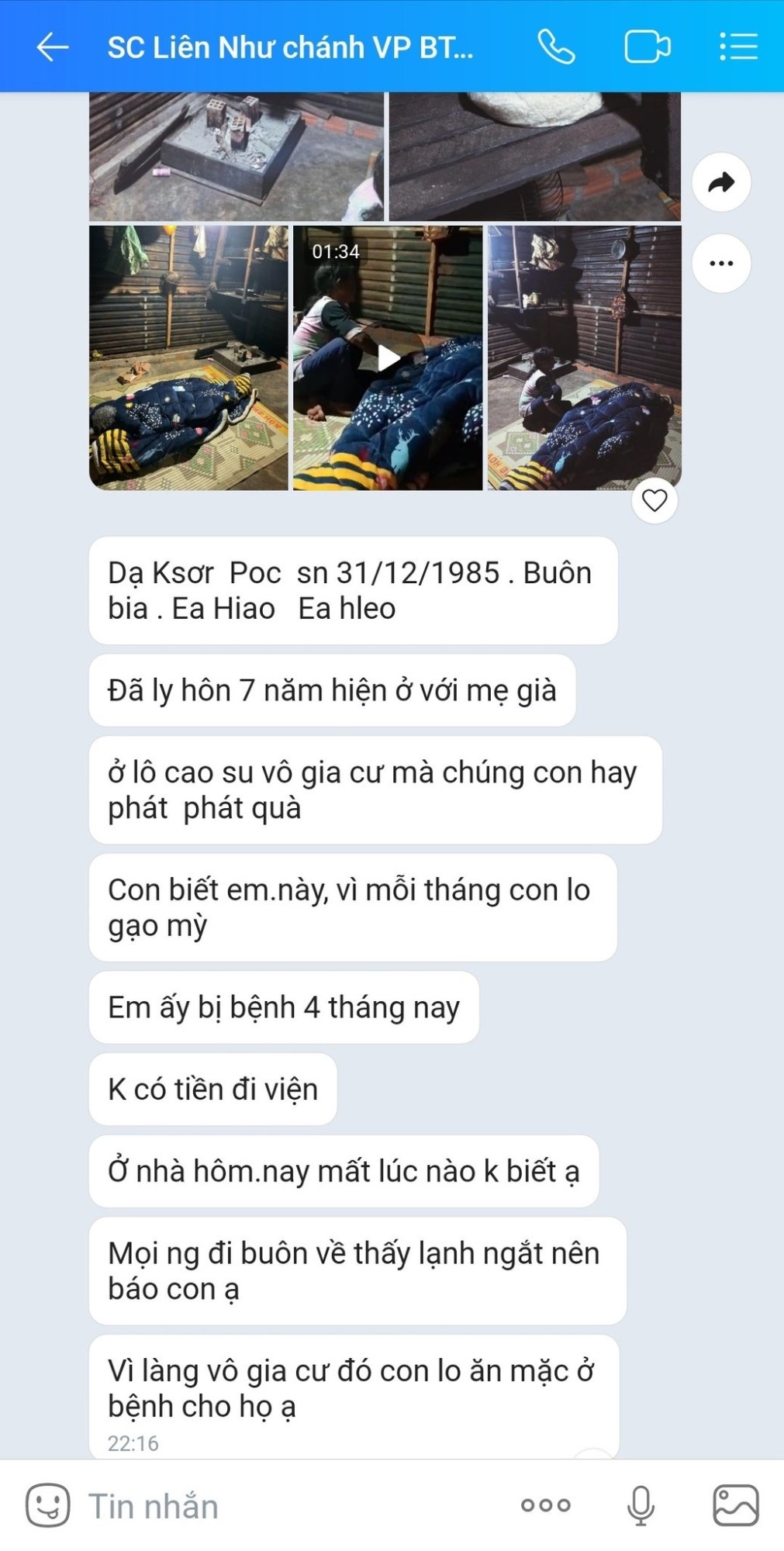784x1551 pixels.
Task: Open chat title SC Liên Như chánh
Action: [290, 47]
